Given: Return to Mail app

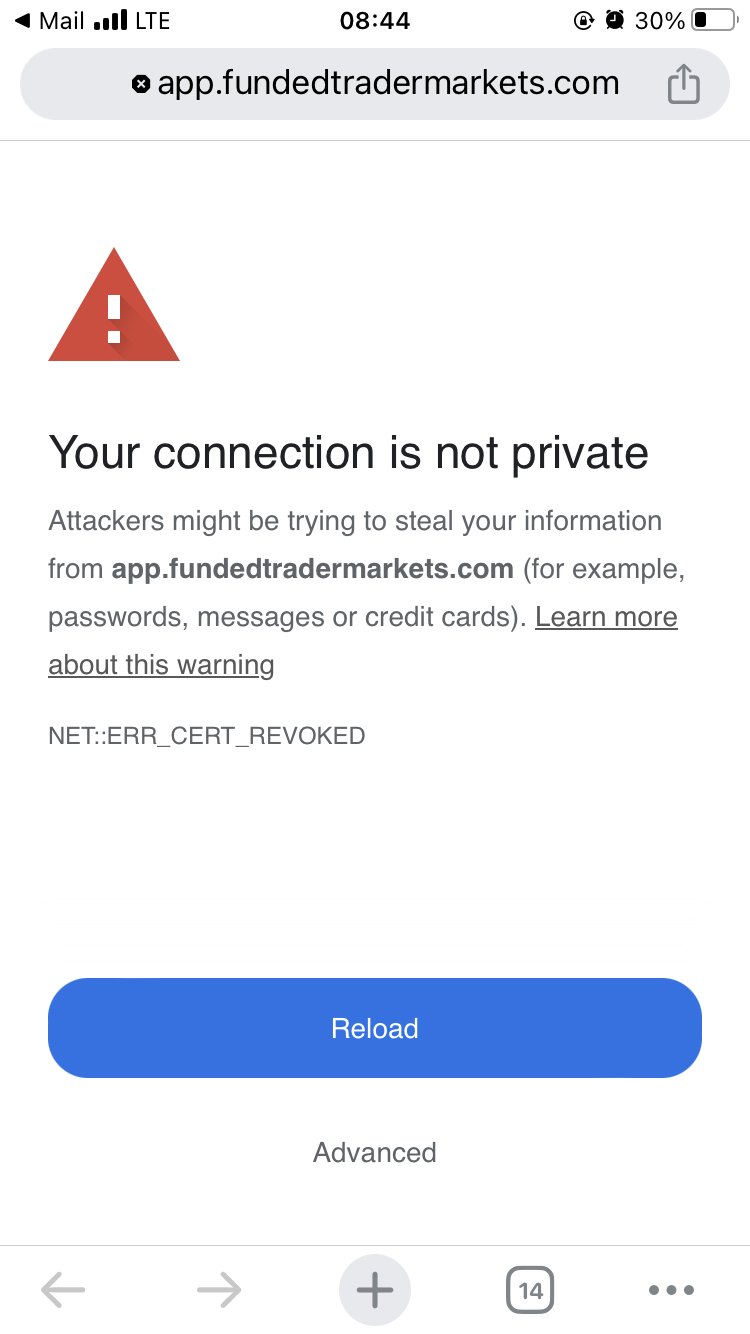Looking at the screenshot, I should (x=50, y=20).
